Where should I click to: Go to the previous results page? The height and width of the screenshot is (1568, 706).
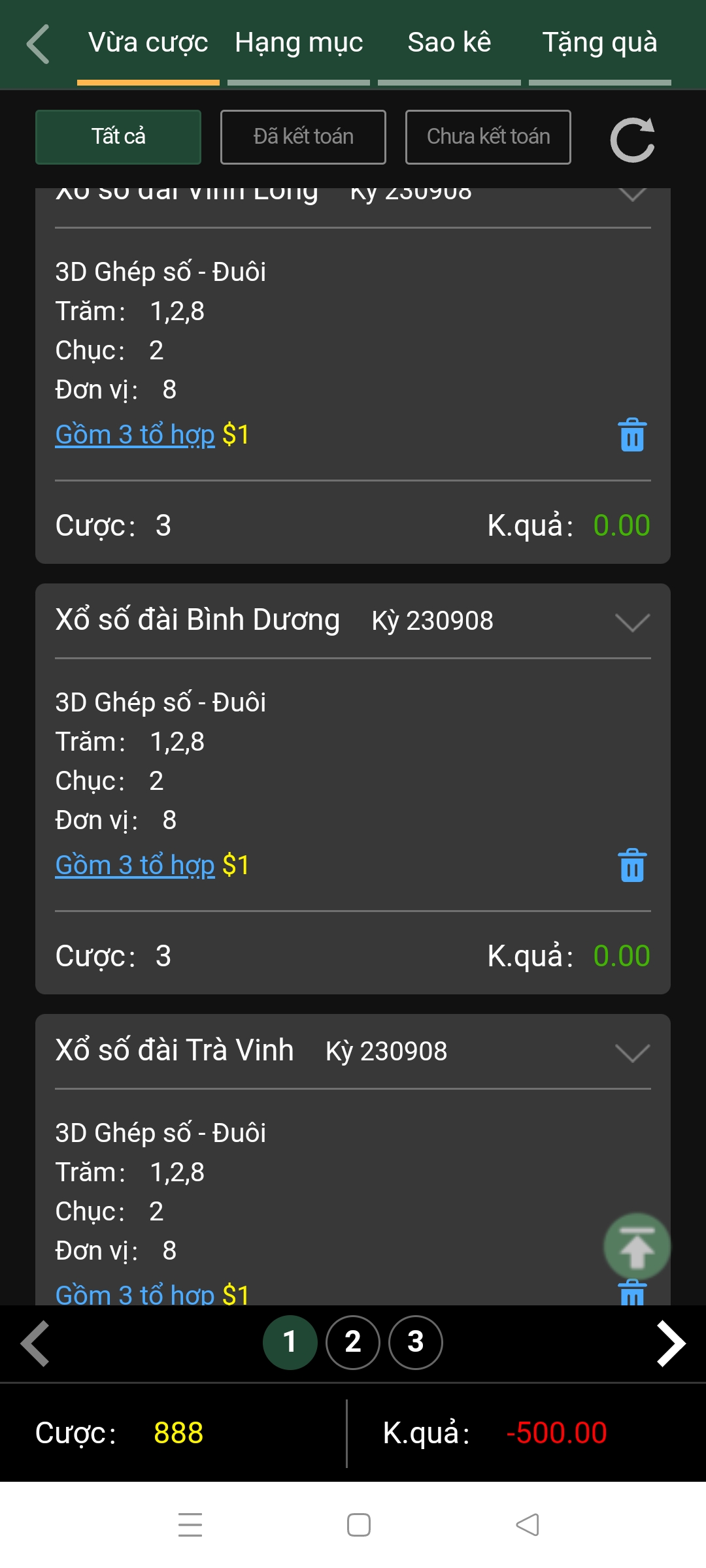(35, 1343)
